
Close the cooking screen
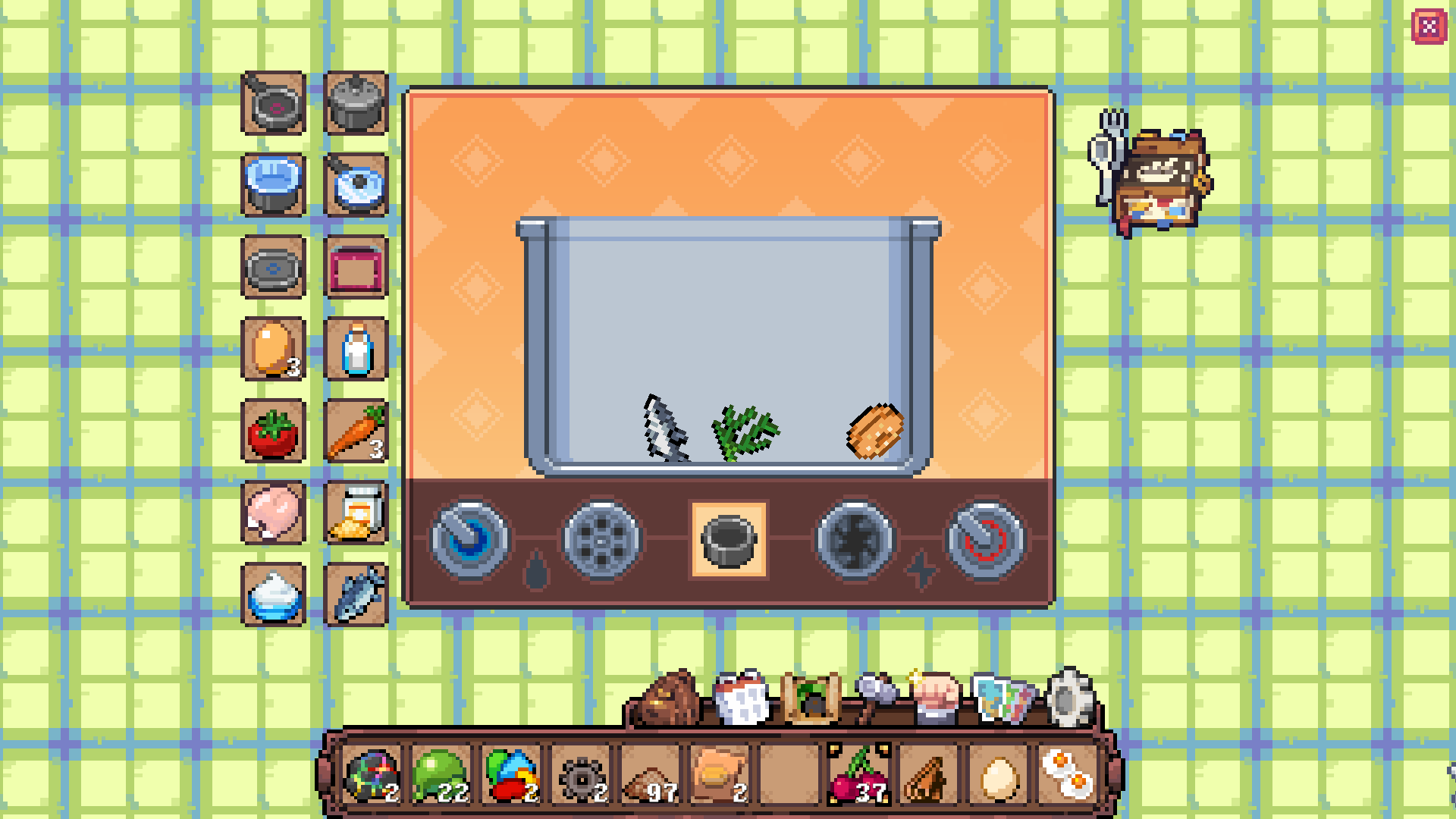(1429, 27)
